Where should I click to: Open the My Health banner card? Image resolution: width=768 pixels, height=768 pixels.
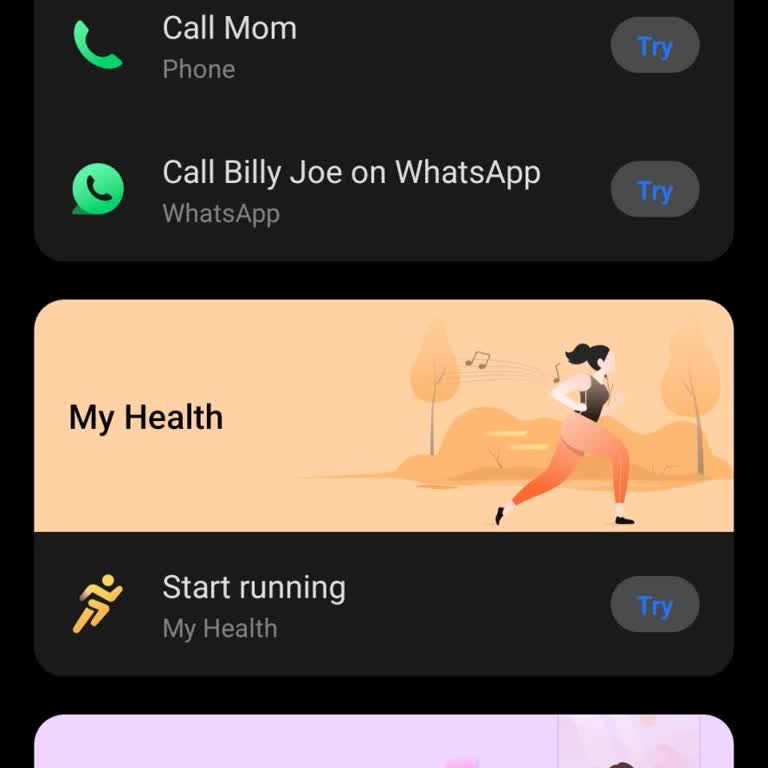(x=383, y=416)
